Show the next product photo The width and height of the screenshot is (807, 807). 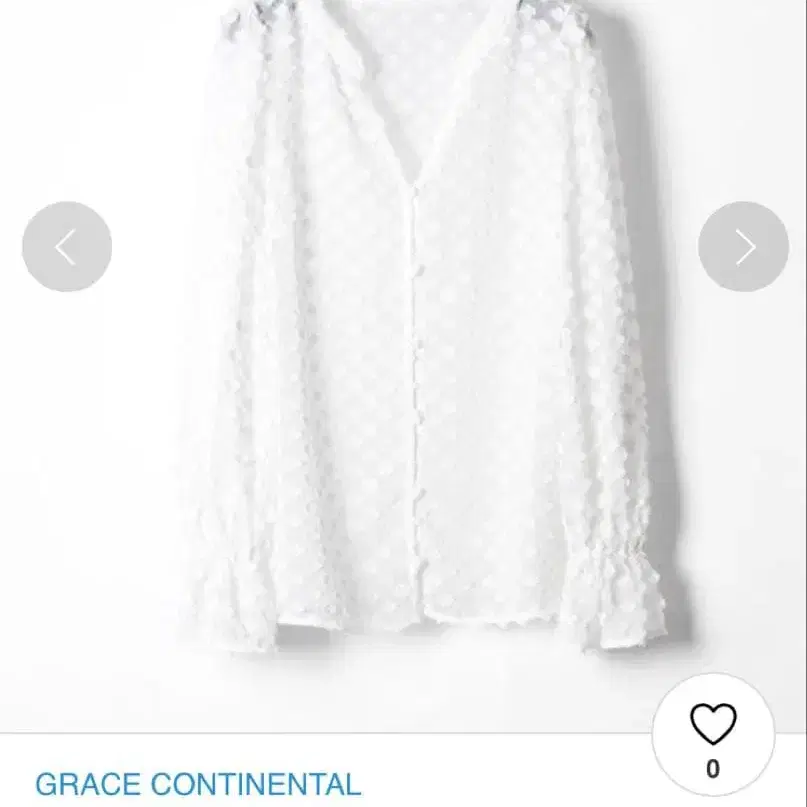(x=743, y=247)
